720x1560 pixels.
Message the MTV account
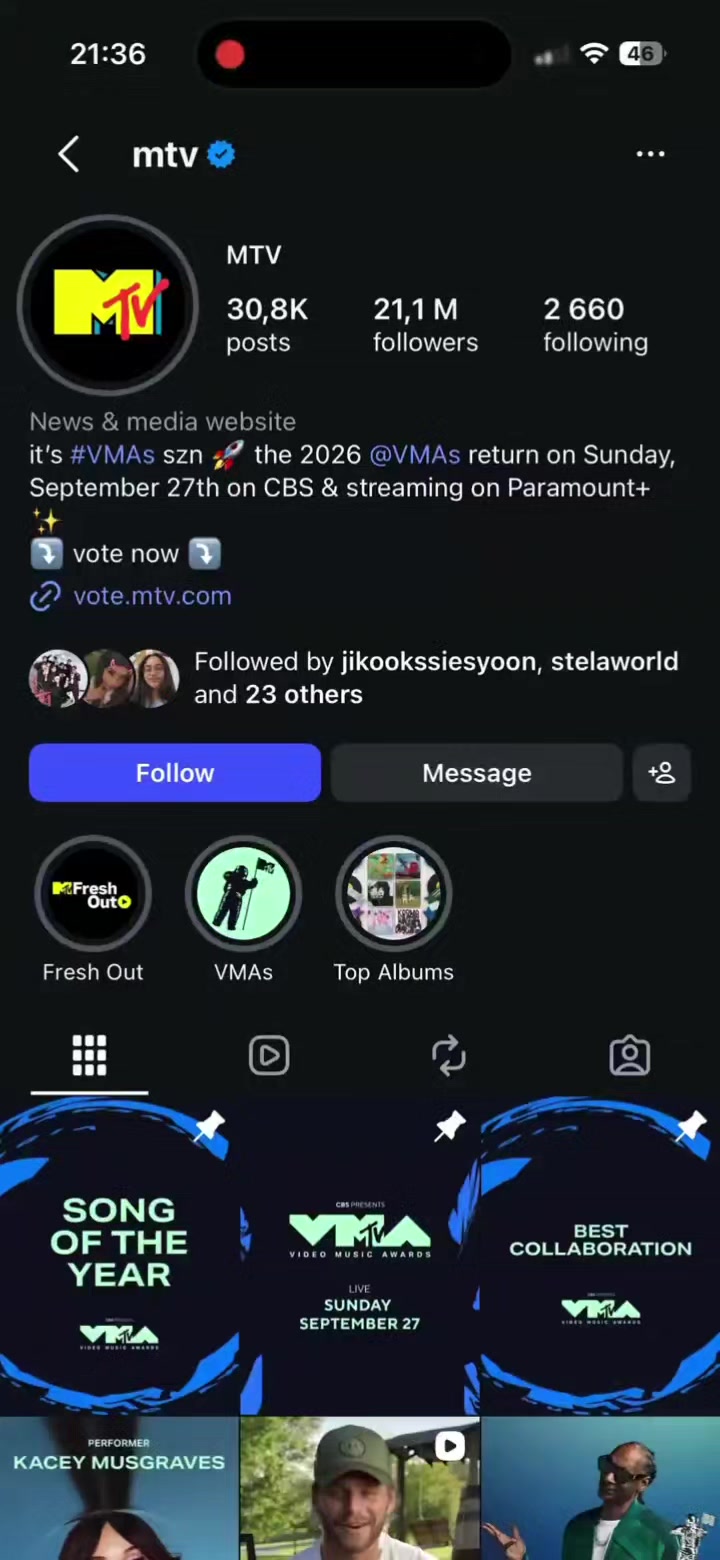tap(477, 773)
